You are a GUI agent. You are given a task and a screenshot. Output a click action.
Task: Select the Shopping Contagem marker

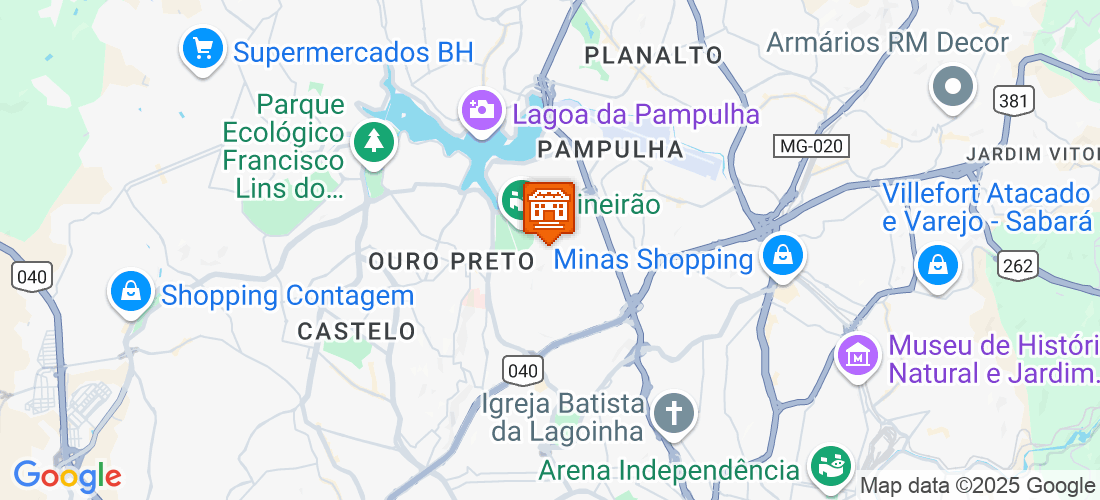click(x=131, y=292)
